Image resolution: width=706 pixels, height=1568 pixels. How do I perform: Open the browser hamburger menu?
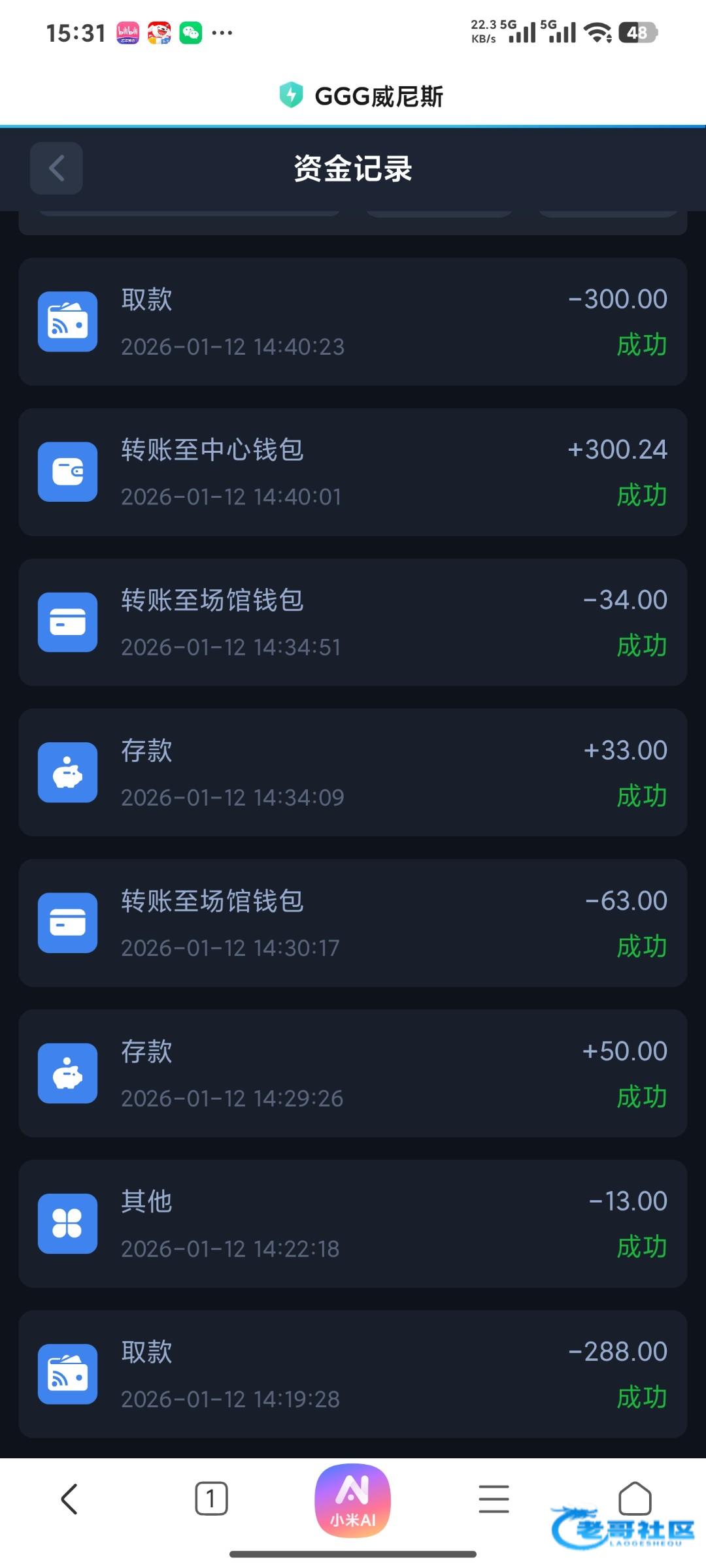494,1499
